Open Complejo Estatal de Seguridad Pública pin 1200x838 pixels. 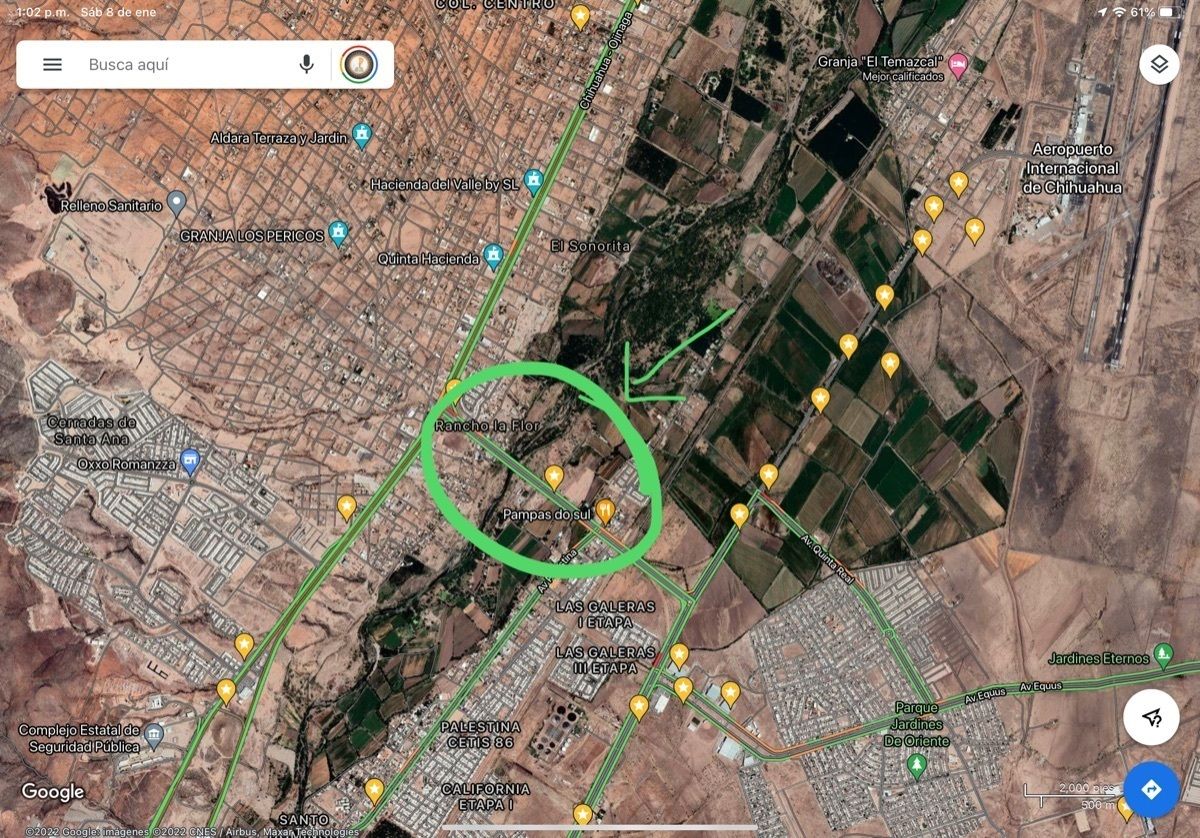point(154,737)
